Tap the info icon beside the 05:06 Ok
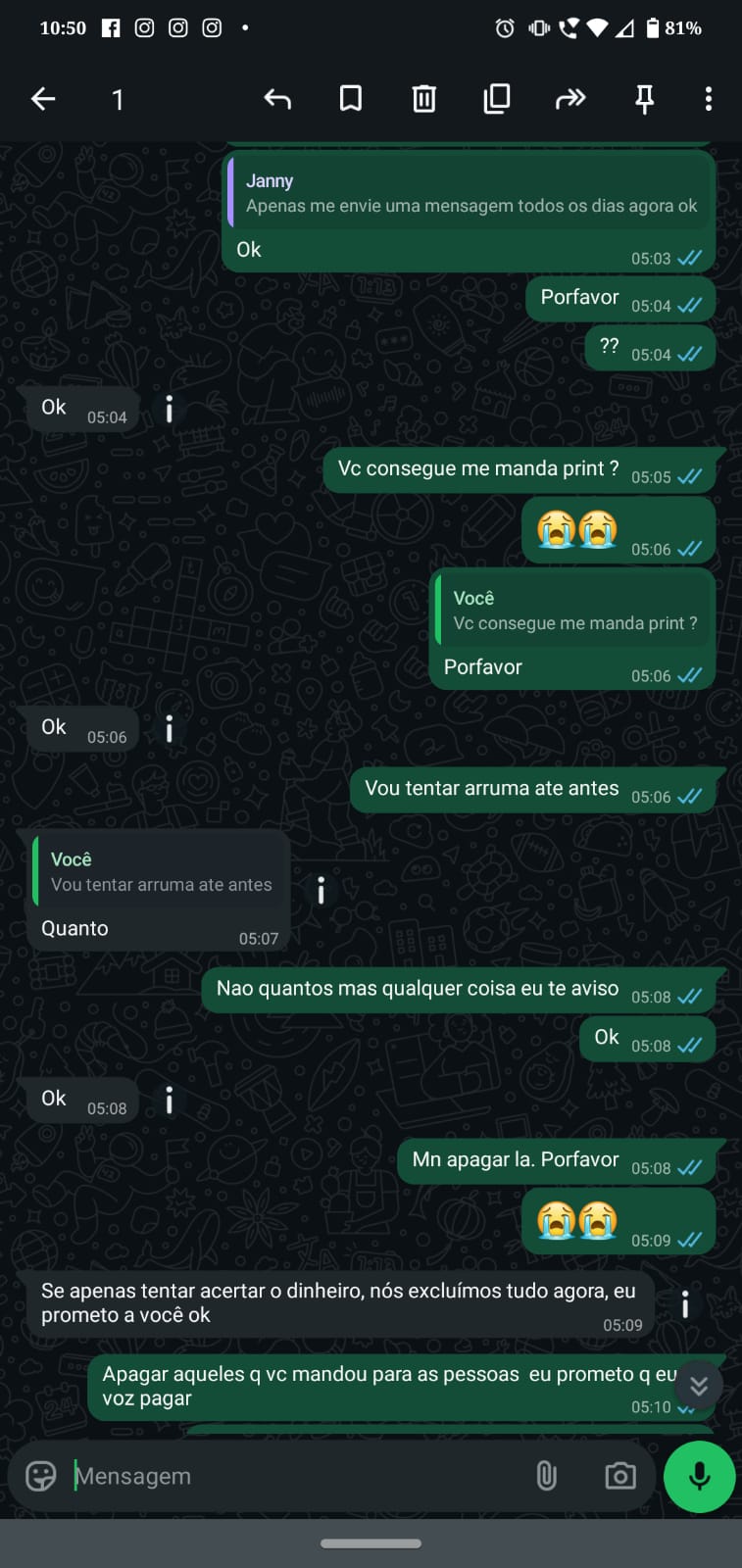Image resolution: width=742 pixels, height=1568 pixels. [x=170, y=729]
